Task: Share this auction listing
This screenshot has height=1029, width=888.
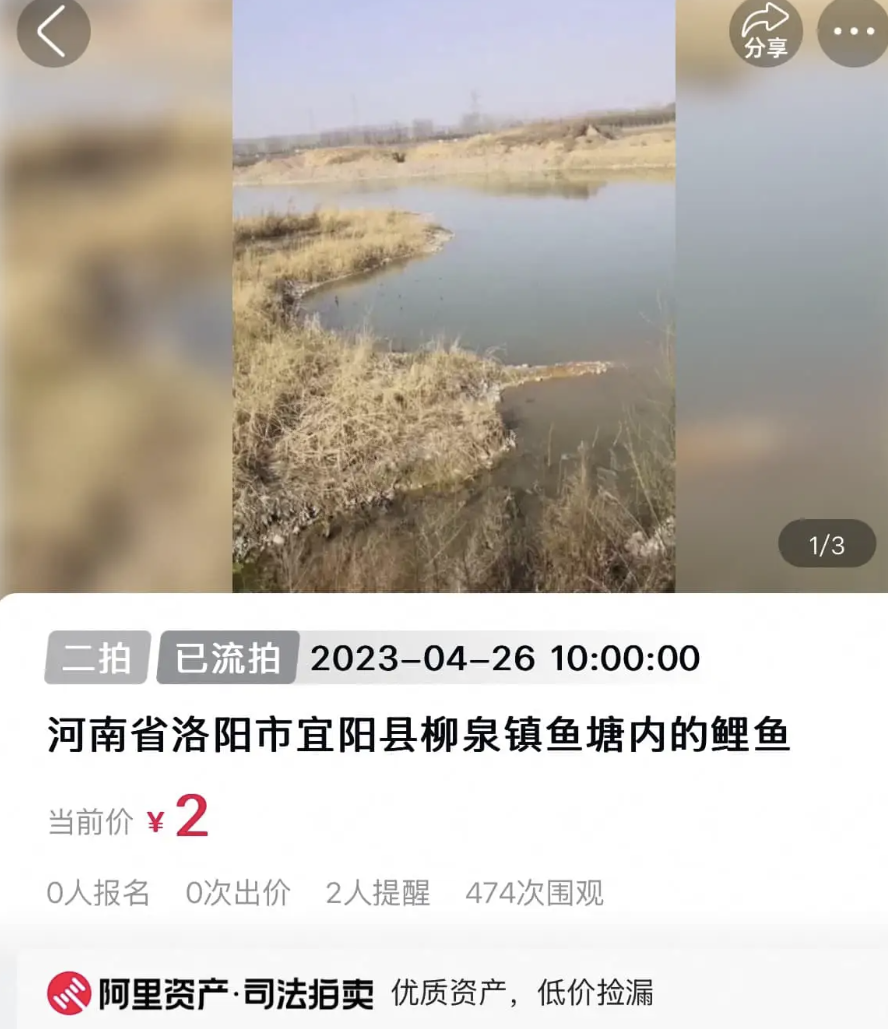Action: (765, 32)
